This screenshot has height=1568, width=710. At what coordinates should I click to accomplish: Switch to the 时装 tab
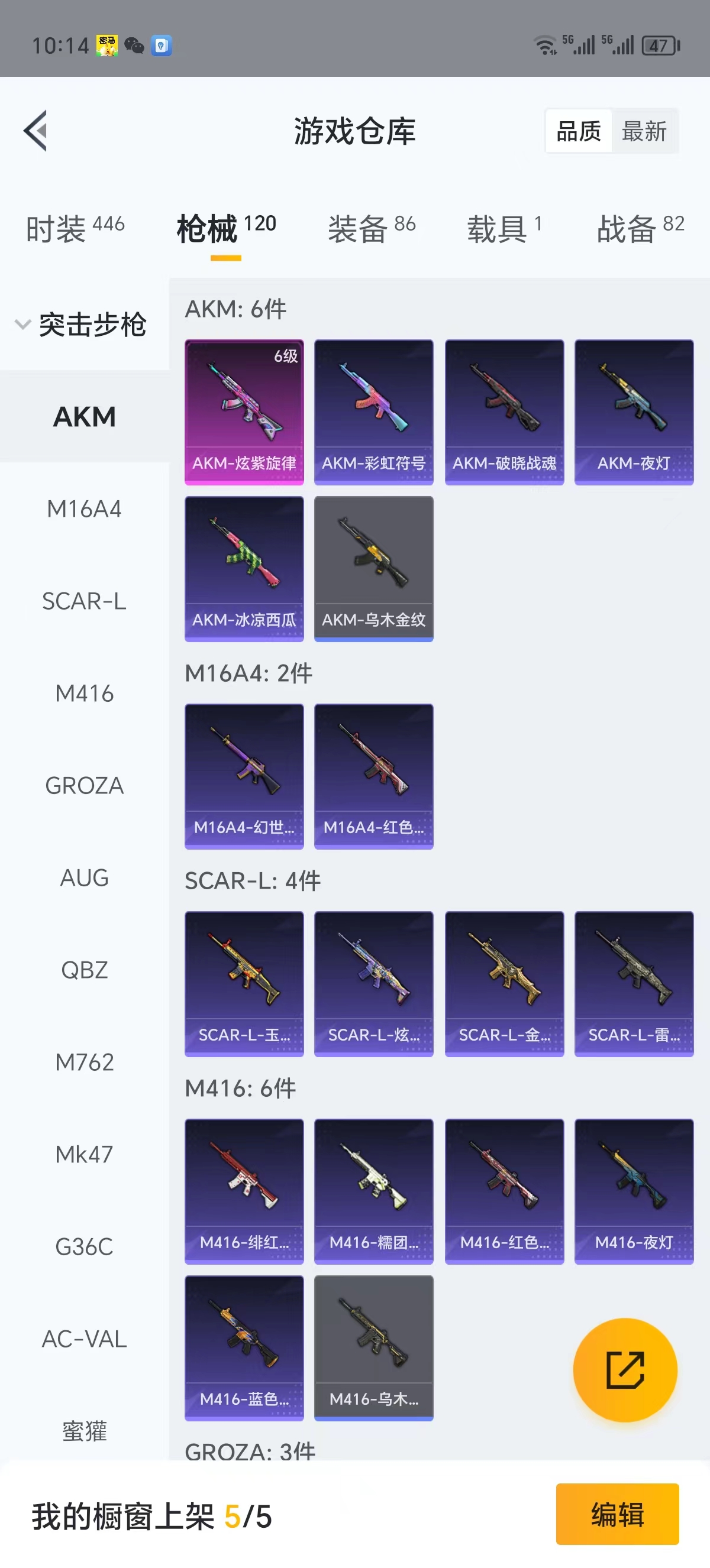pyautogui.click(x=75, y=228)
